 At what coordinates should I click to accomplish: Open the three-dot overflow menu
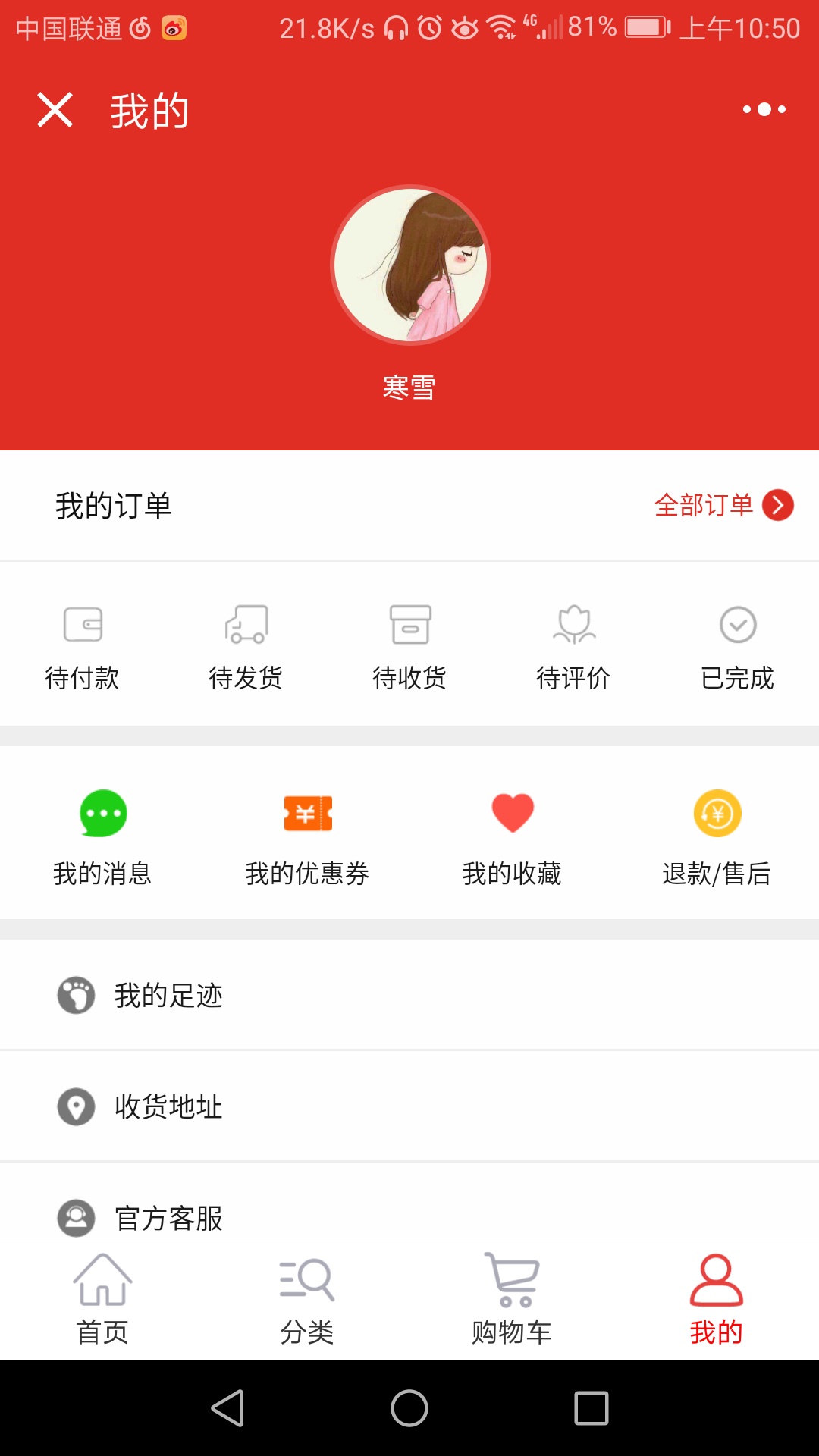click(764, 110)
